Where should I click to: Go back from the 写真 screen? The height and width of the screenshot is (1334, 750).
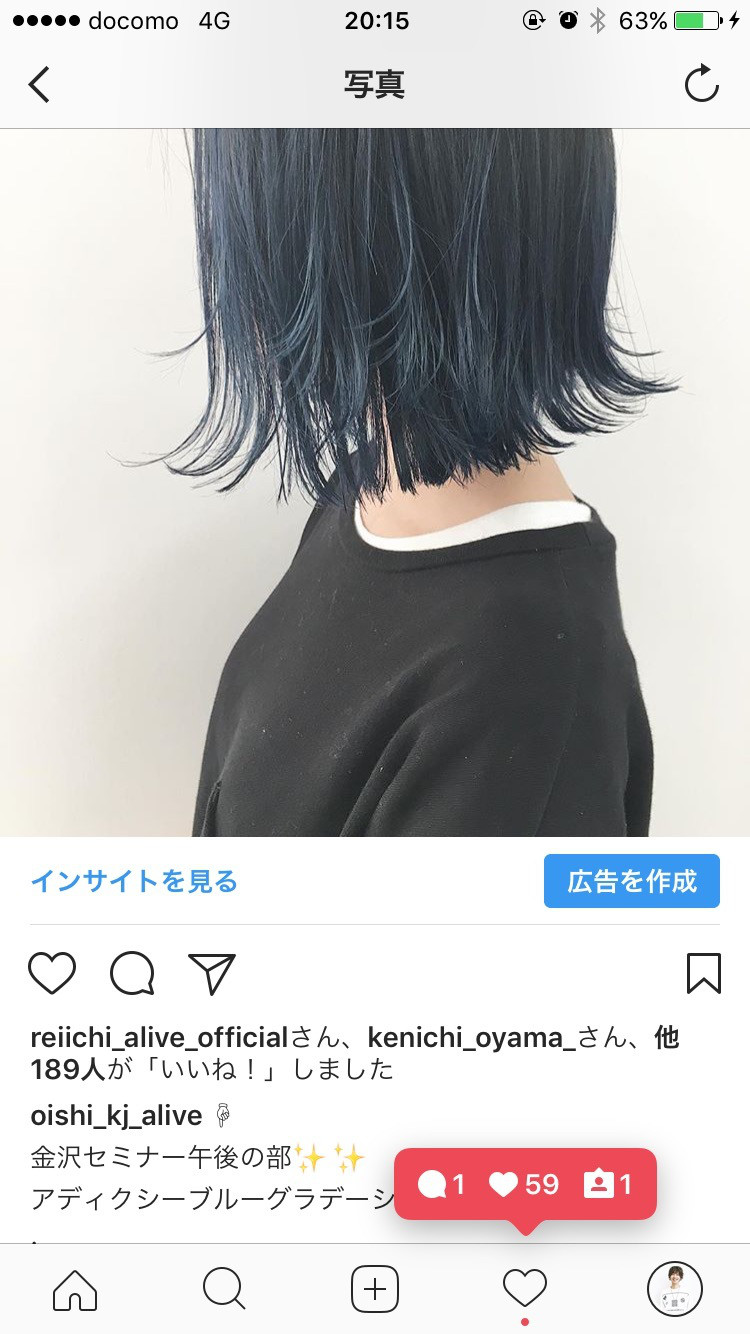coord(39,85)
